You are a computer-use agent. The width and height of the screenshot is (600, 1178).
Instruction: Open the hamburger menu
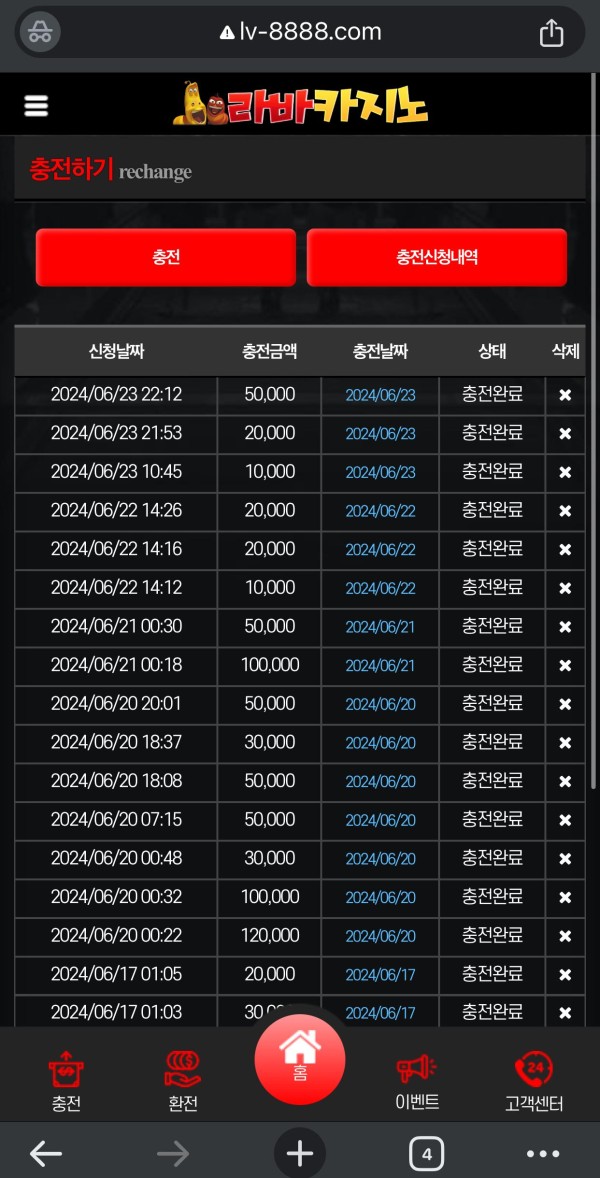36,106
